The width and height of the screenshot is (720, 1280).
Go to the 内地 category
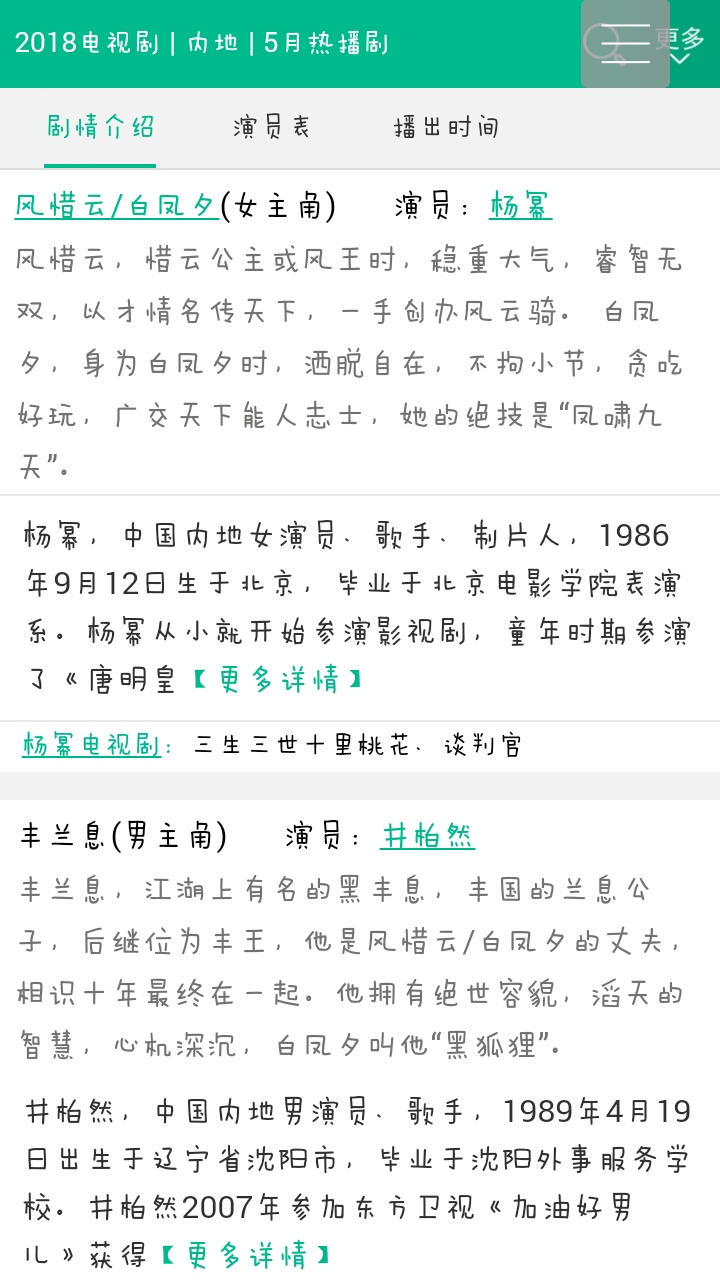coord(213,44)
